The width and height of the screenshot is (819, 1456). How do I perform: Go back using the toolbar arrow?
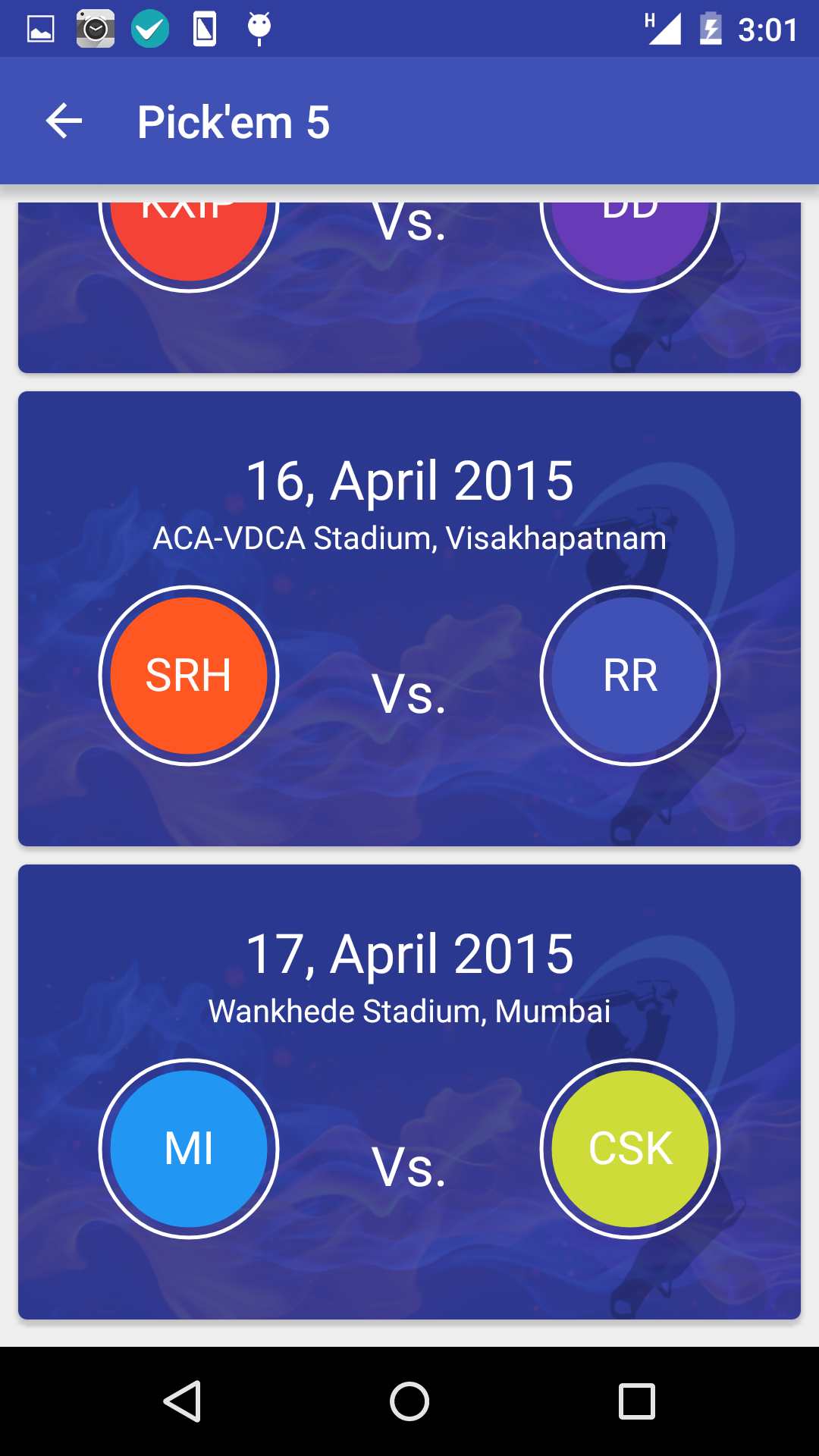(64, 121)
